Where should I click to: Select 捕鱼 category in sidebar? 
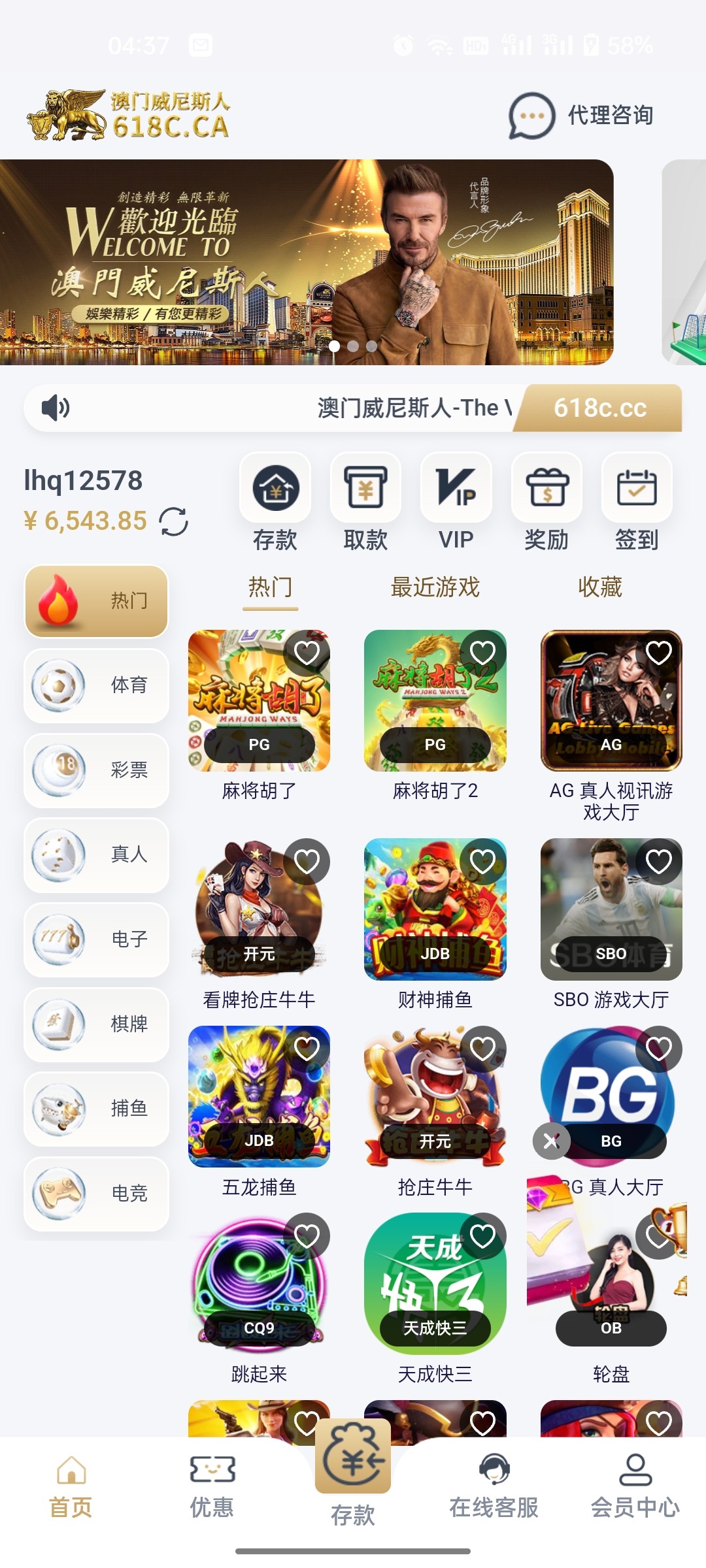97,1109
